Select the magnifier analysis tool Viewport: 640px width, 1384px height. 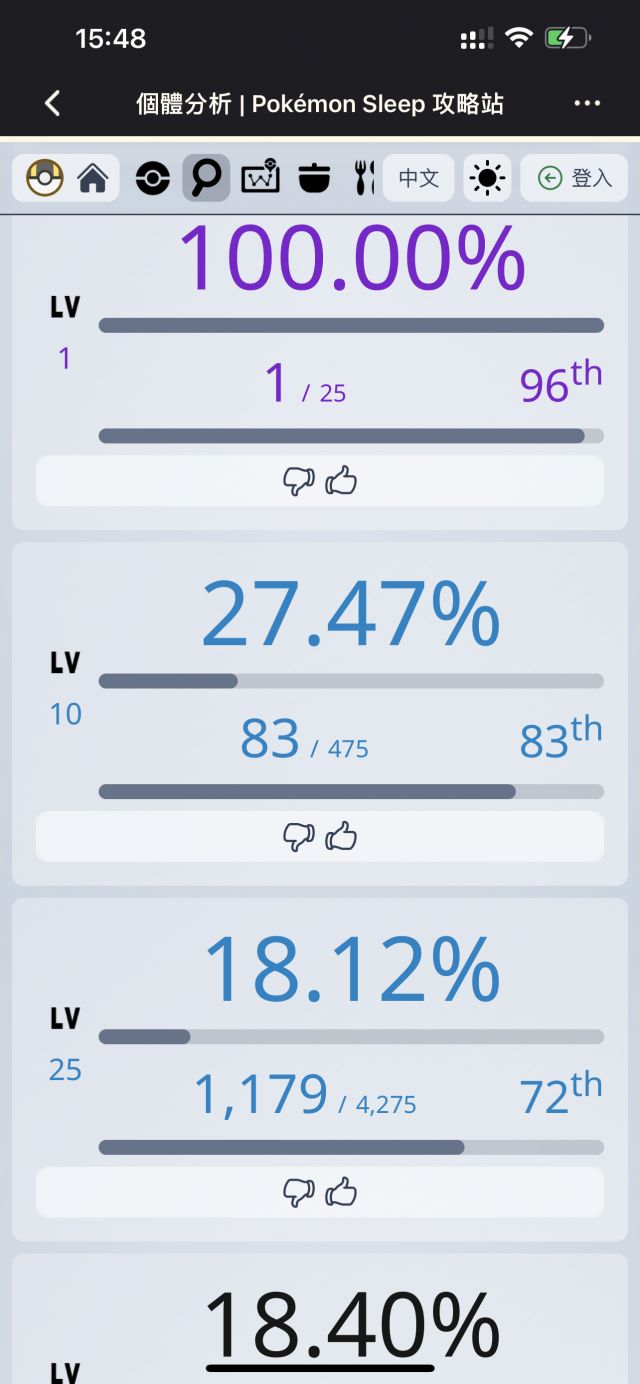[206, 179]
